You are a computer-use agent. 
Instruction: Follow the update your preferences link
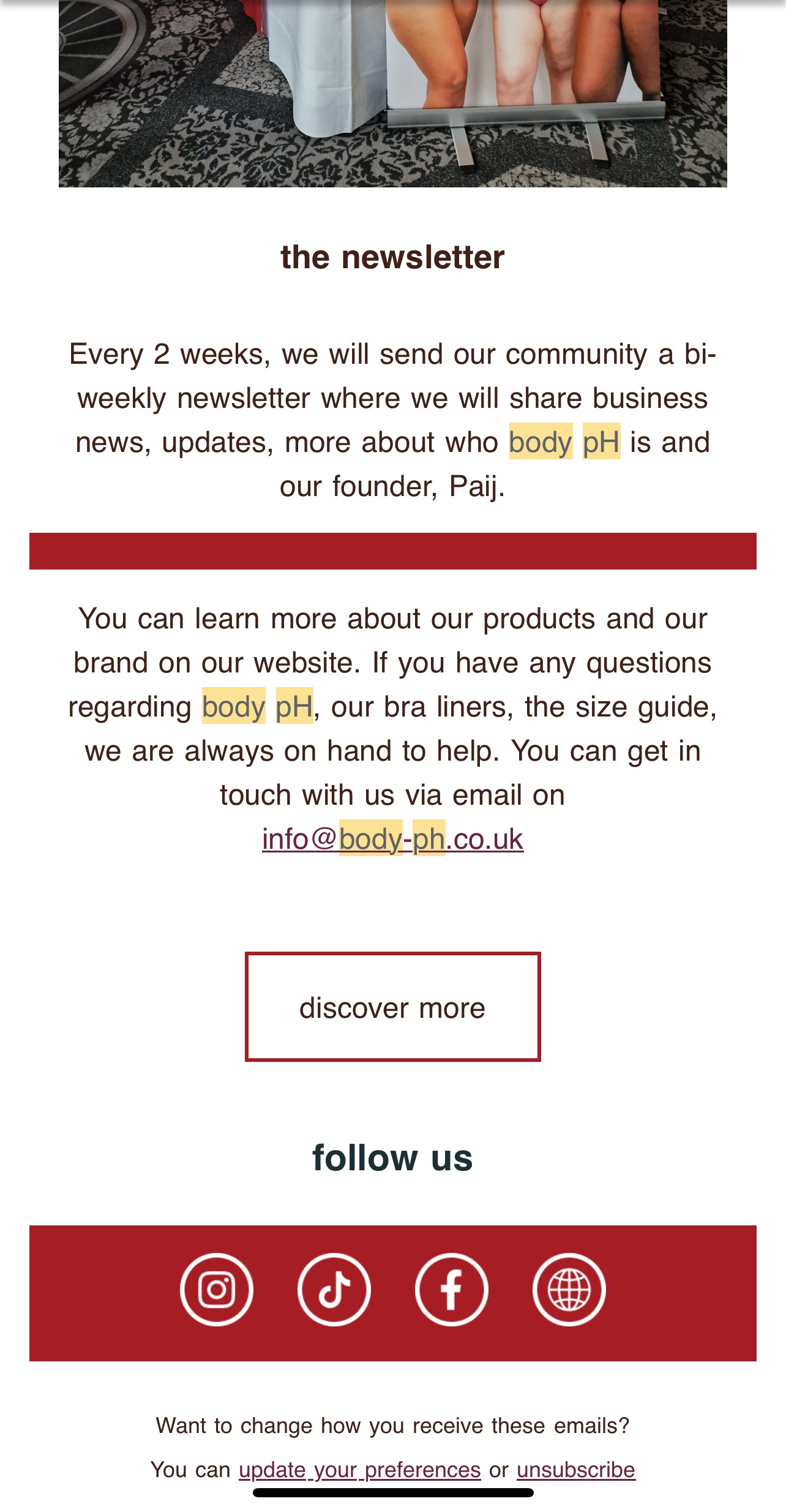pyautogui.click(x=360, y=1470)
